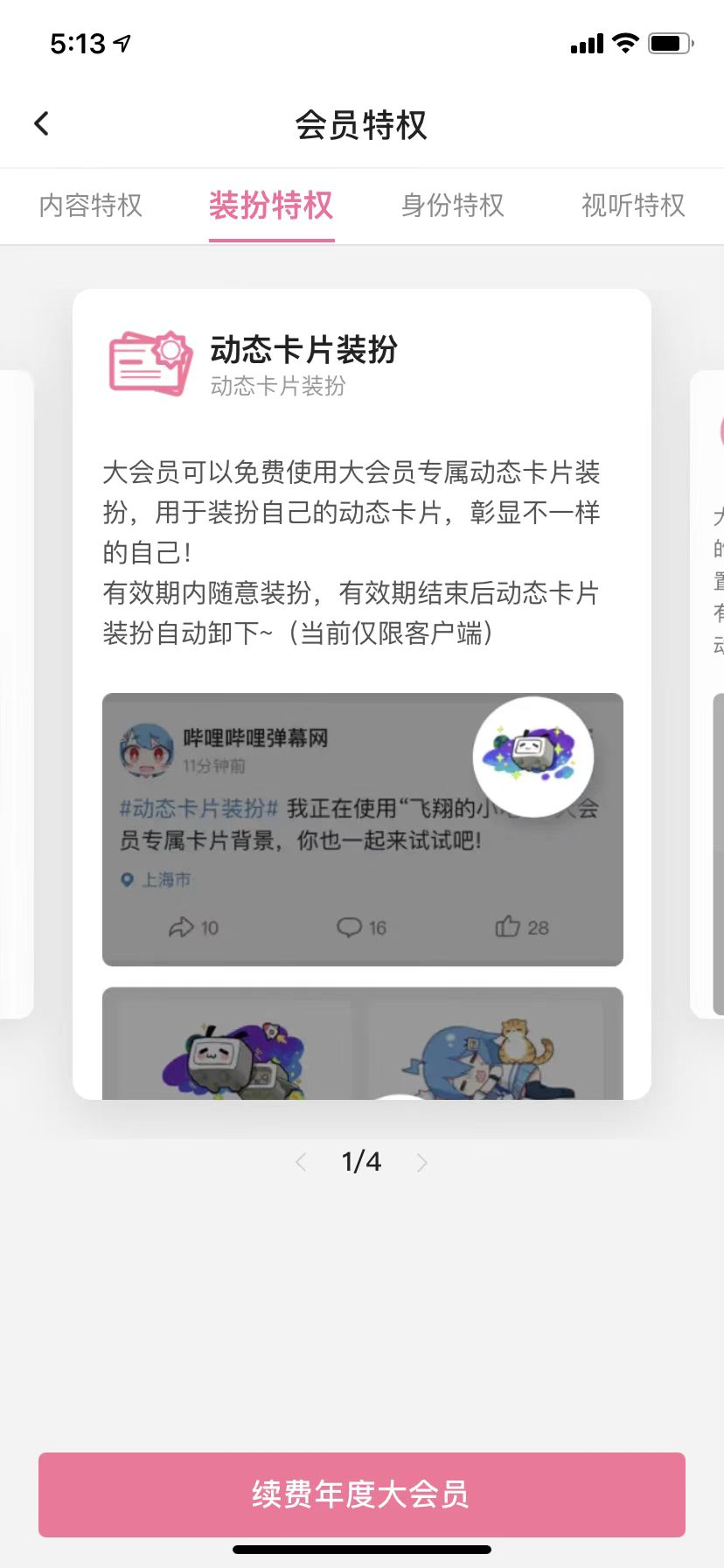Image resolution: width=724 pixels, height=1568 pixels.
Task: Tap the next page arrow beside 1/4
Action: [422, 1162]
